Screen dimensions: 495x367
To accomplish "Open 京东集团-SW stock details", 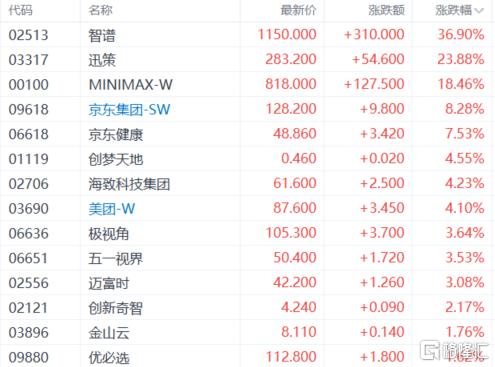I will (x=129, y=109).
